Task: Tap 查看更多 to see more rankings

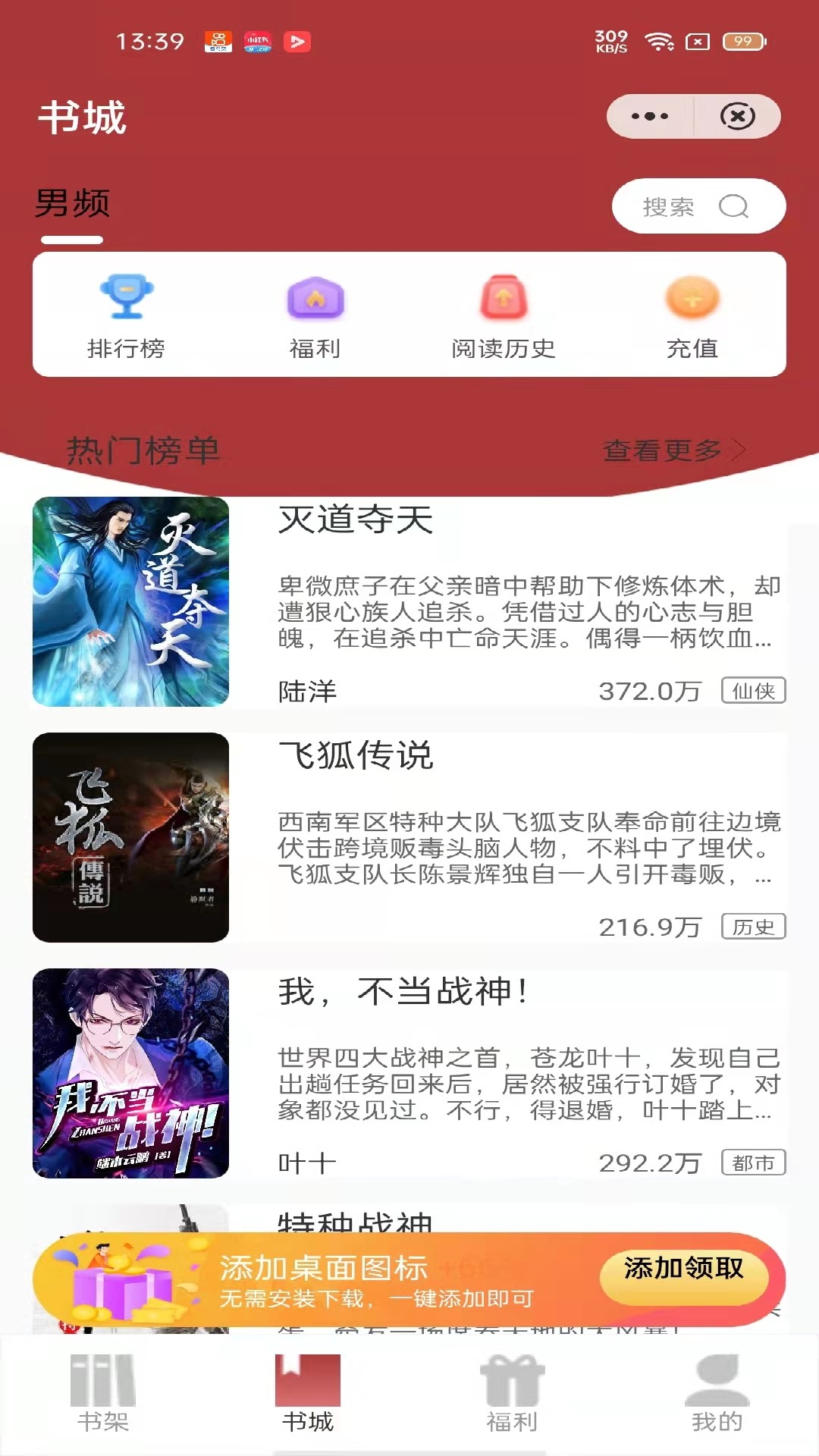Action: pos(673,450)
